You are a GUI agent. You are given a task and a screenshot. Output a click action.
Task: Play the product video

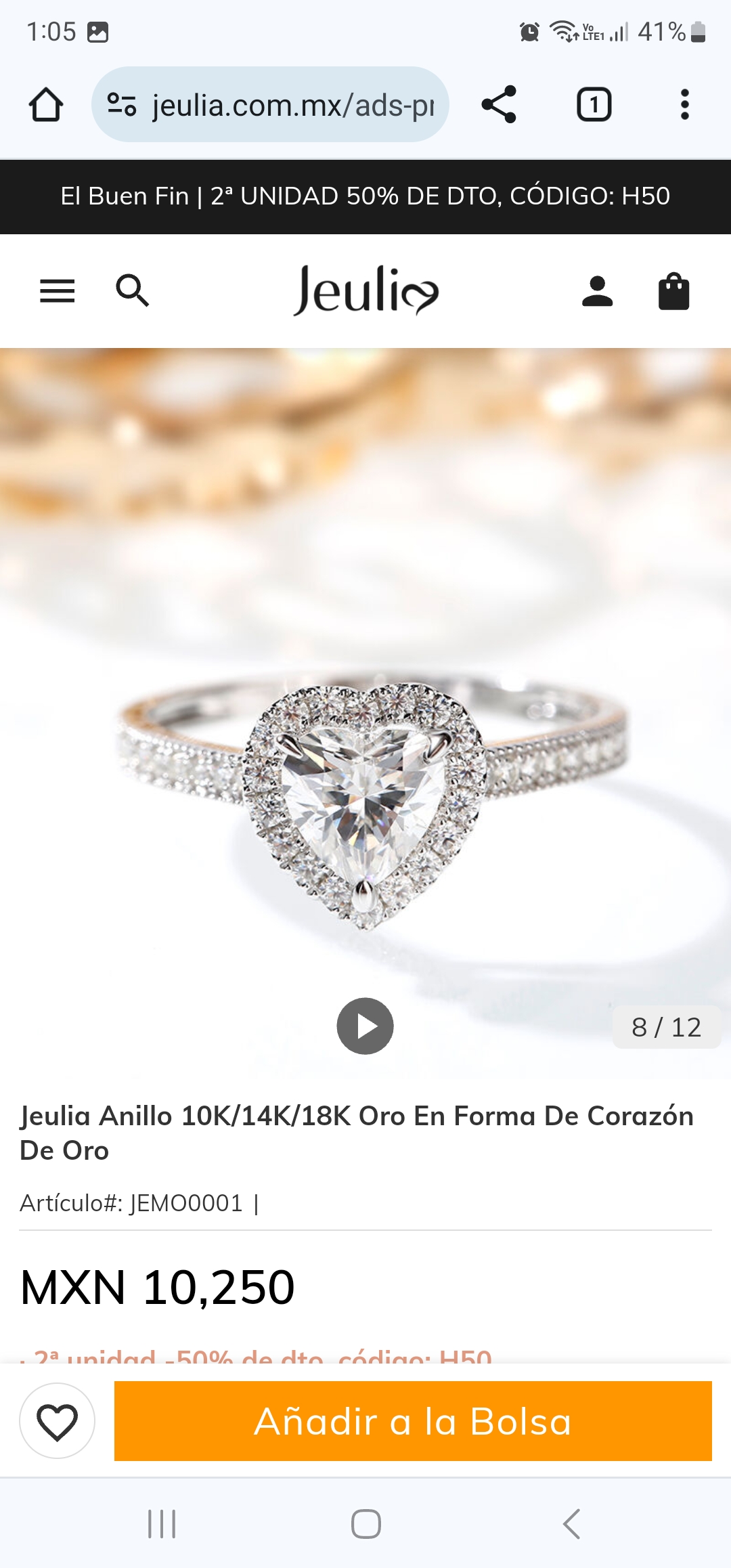tap(365, 1026)
